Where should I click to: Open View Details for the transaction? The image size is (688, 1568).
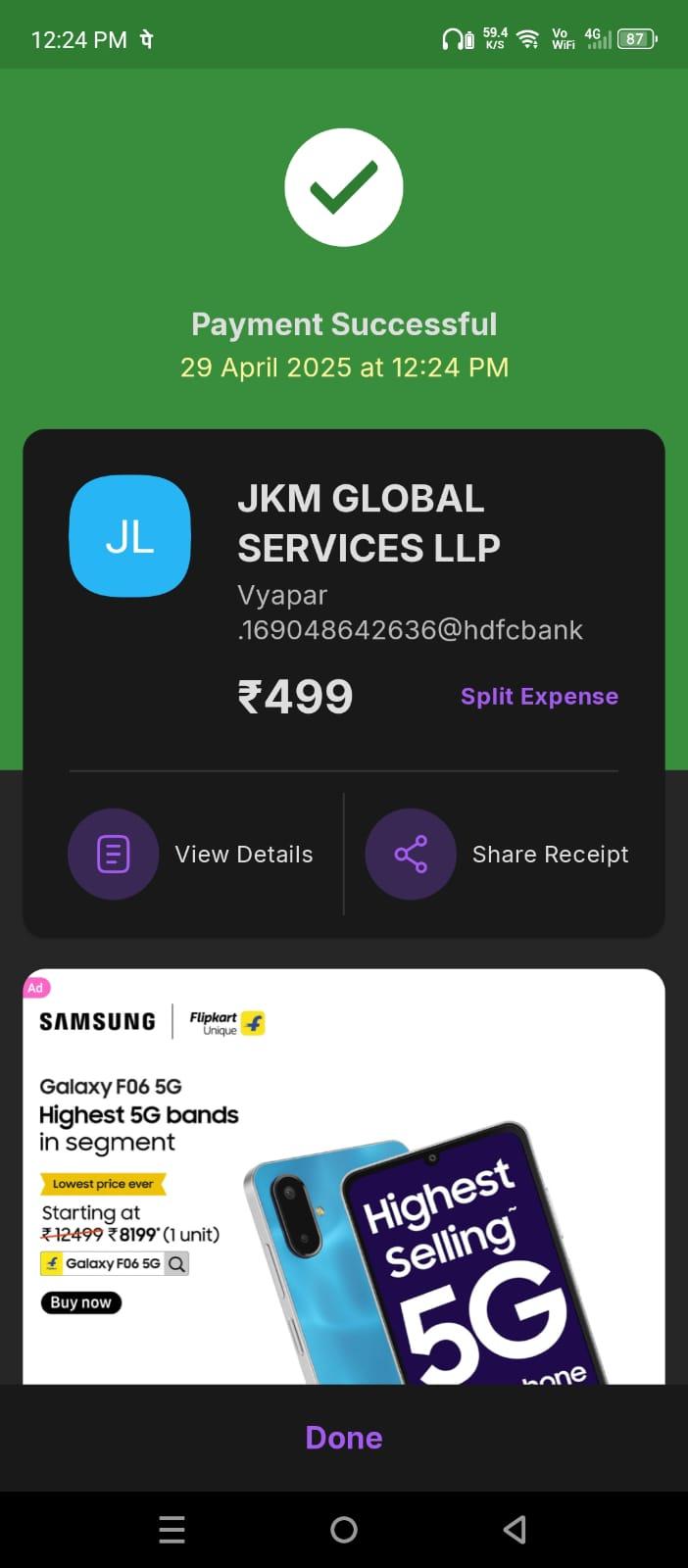[191, 854]
